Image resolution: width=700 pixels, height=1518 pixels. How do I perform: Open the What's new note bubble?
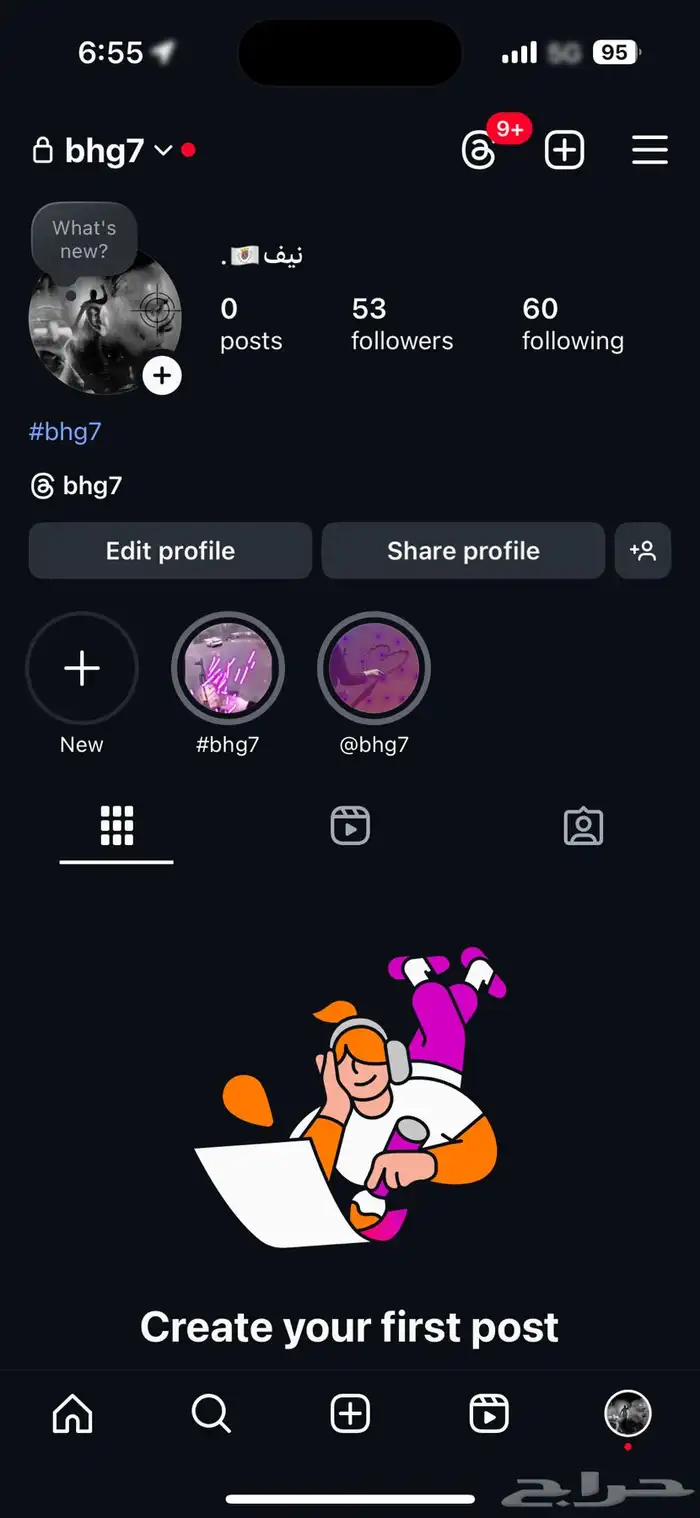tap(84, 240)
